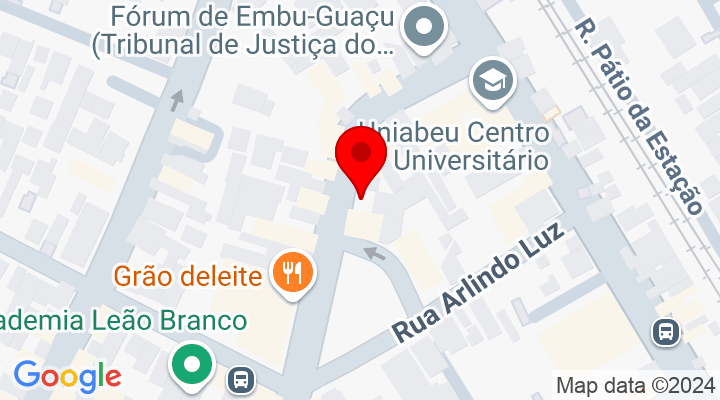Open the Grão deleite restaurant marker
Viewport: 720px width, 400px height.
[292, 273]
